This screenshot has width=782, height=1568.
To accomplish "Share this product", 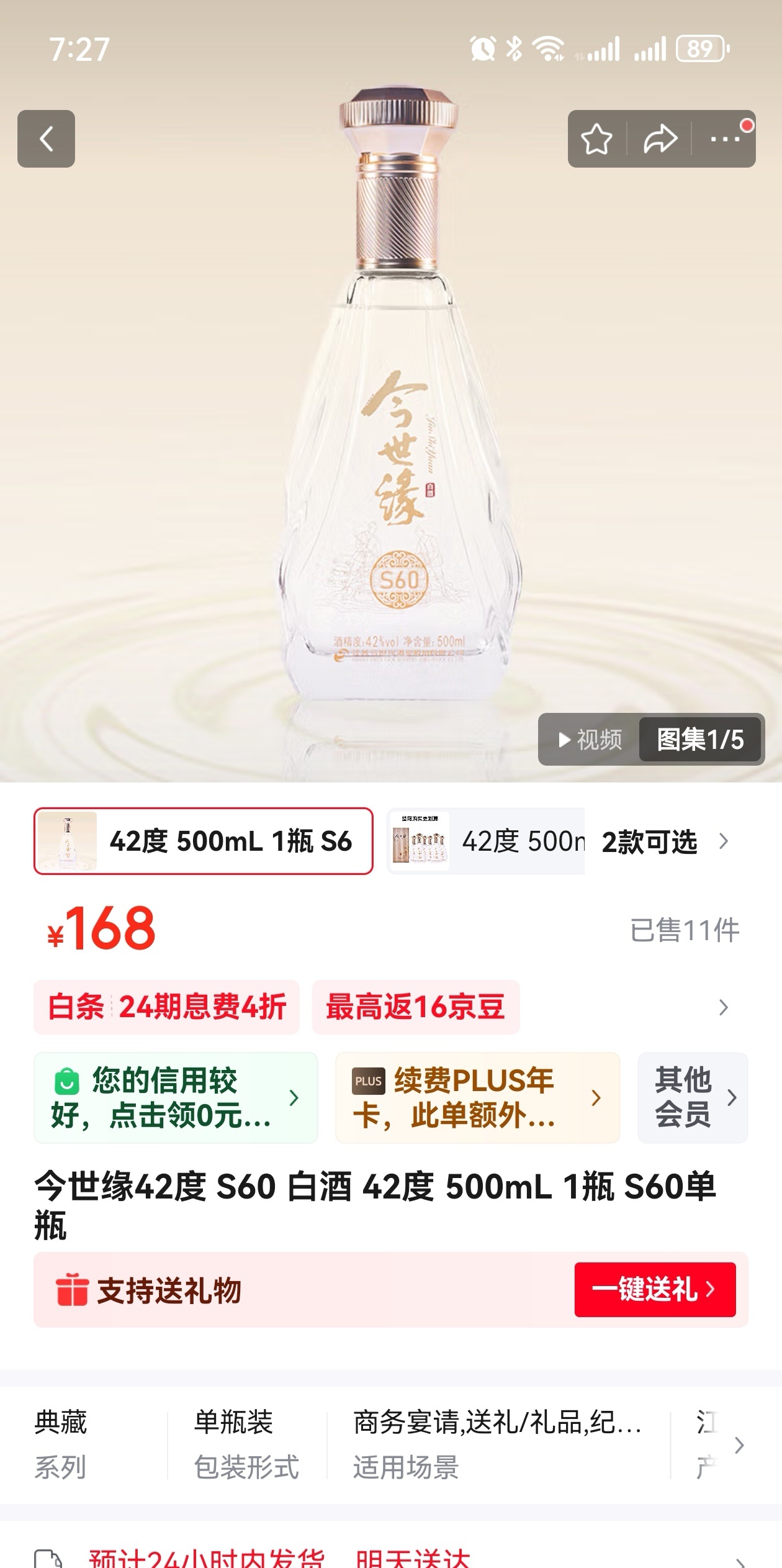I will tap(660, 138).
